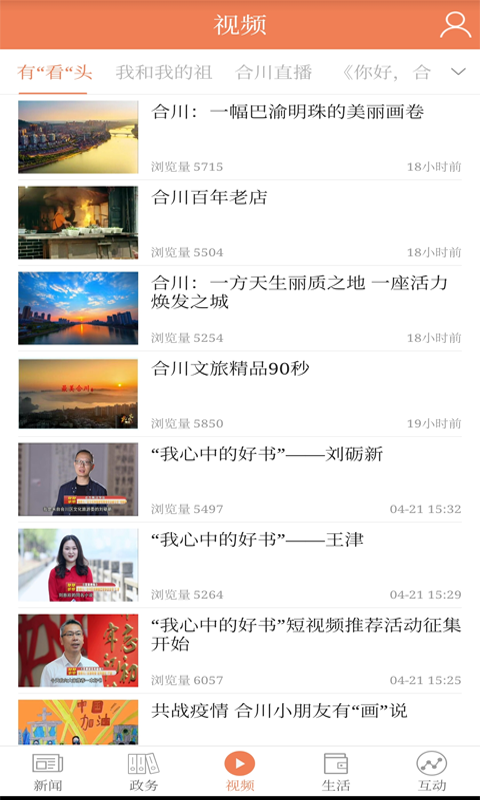Viewport: 480px width, 800px height.
Task: Open 合川文旅精品90秒 video
Action: (240, 394)
